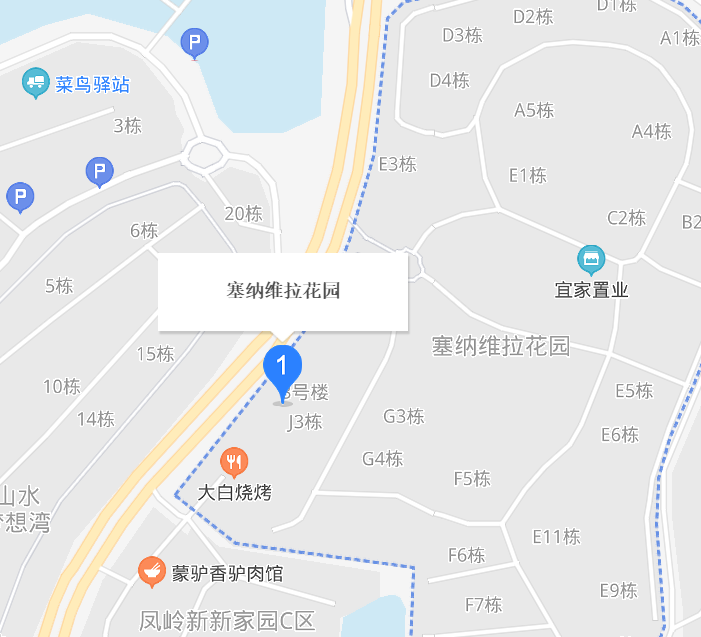Select the 菜鸟驿站 map marker

click(x=36, y=83)
